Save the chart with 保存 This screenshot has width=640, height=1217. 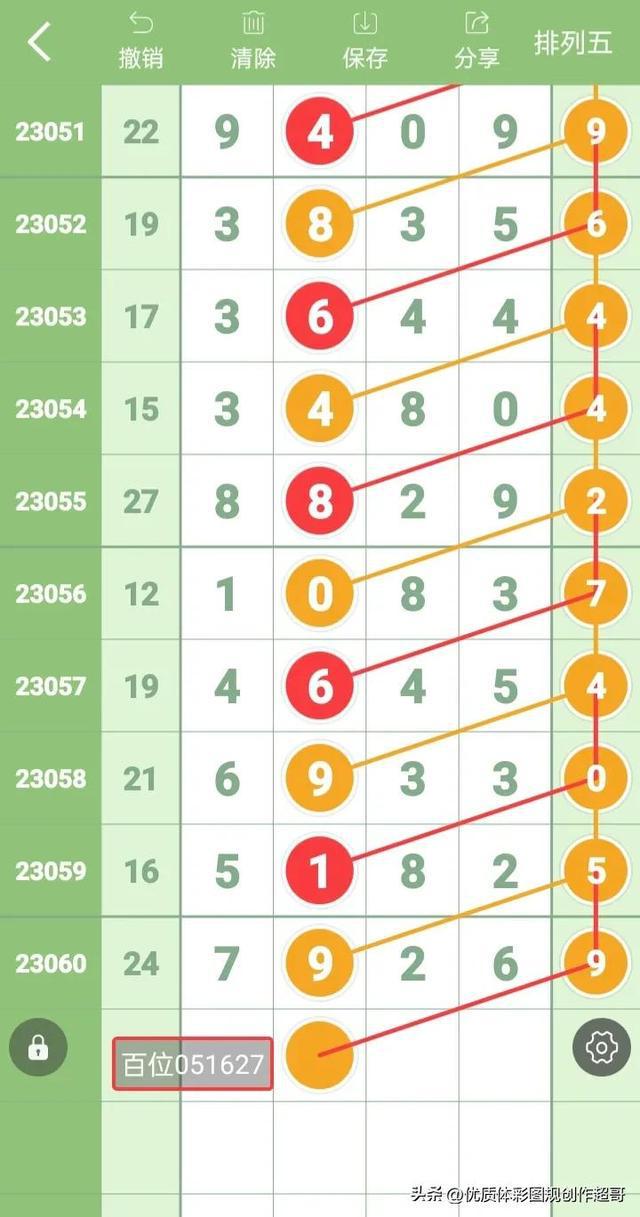coord(365,42)
